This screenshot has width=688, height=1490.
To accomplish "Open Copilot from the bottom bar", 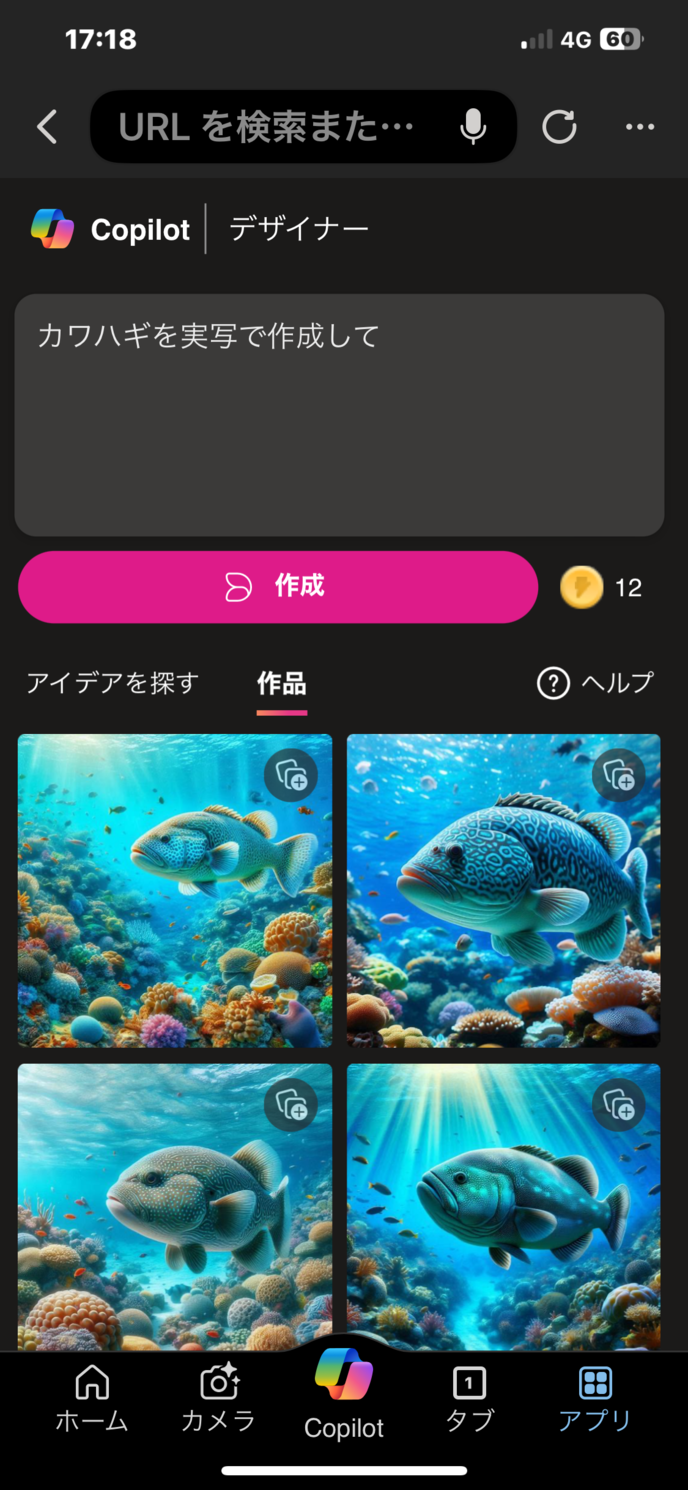I will coord(344,1396).
